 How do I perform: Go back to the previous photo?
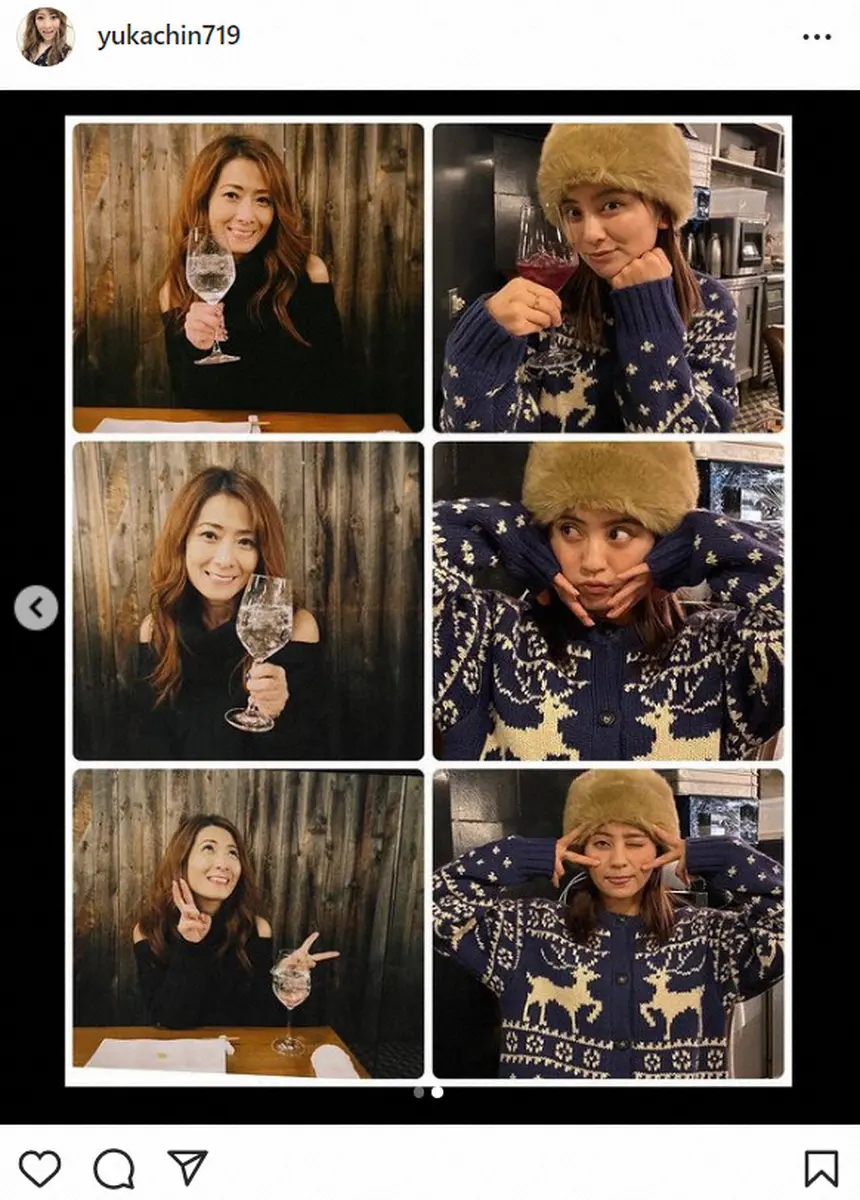pos(36,608)
